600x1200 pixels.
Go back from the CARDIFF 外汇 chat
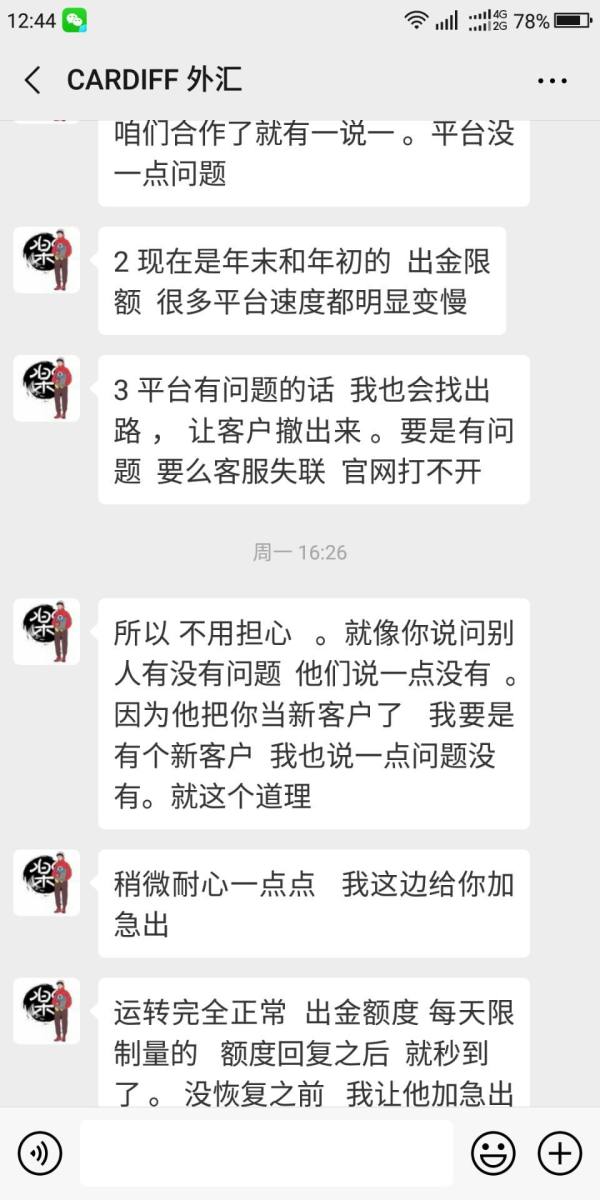coord(32,80)
